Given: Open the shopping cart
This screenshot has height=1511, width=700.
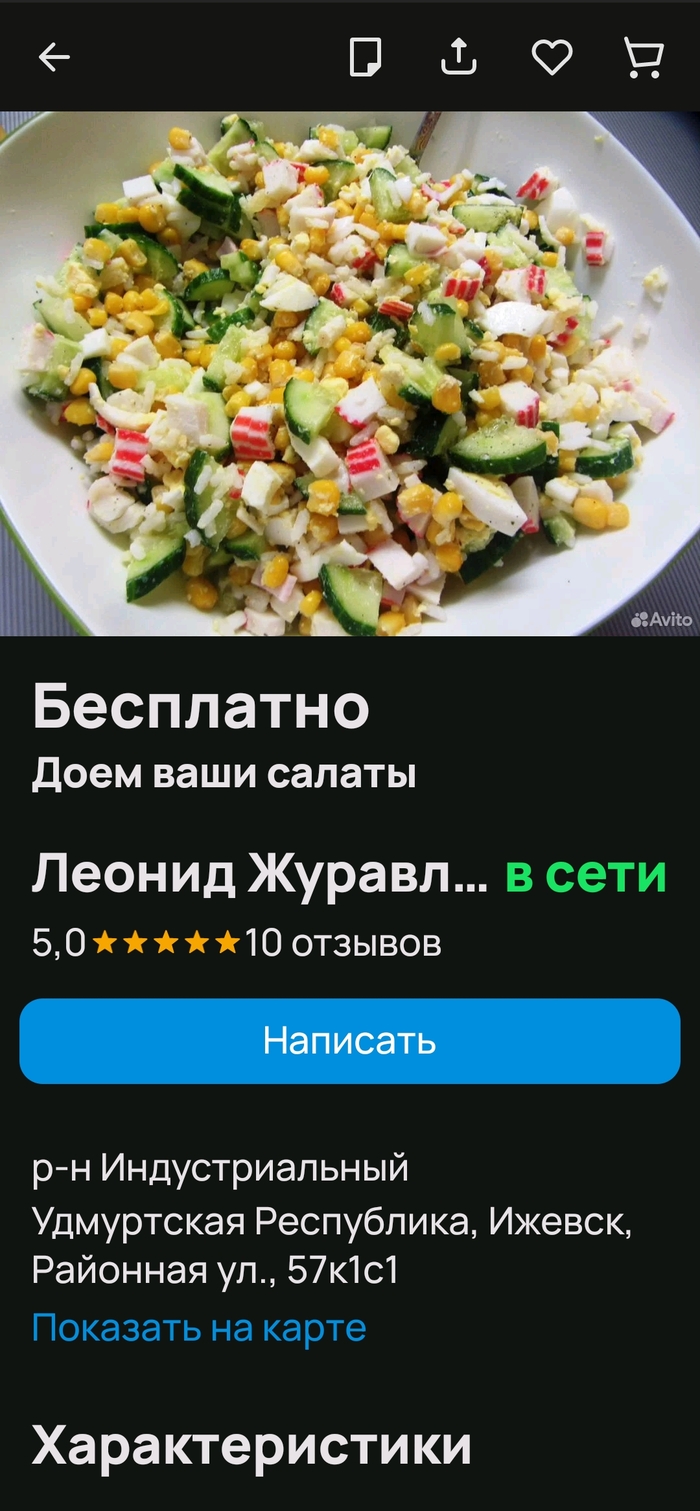Looking at the screenshot, I should pos(643,58).
